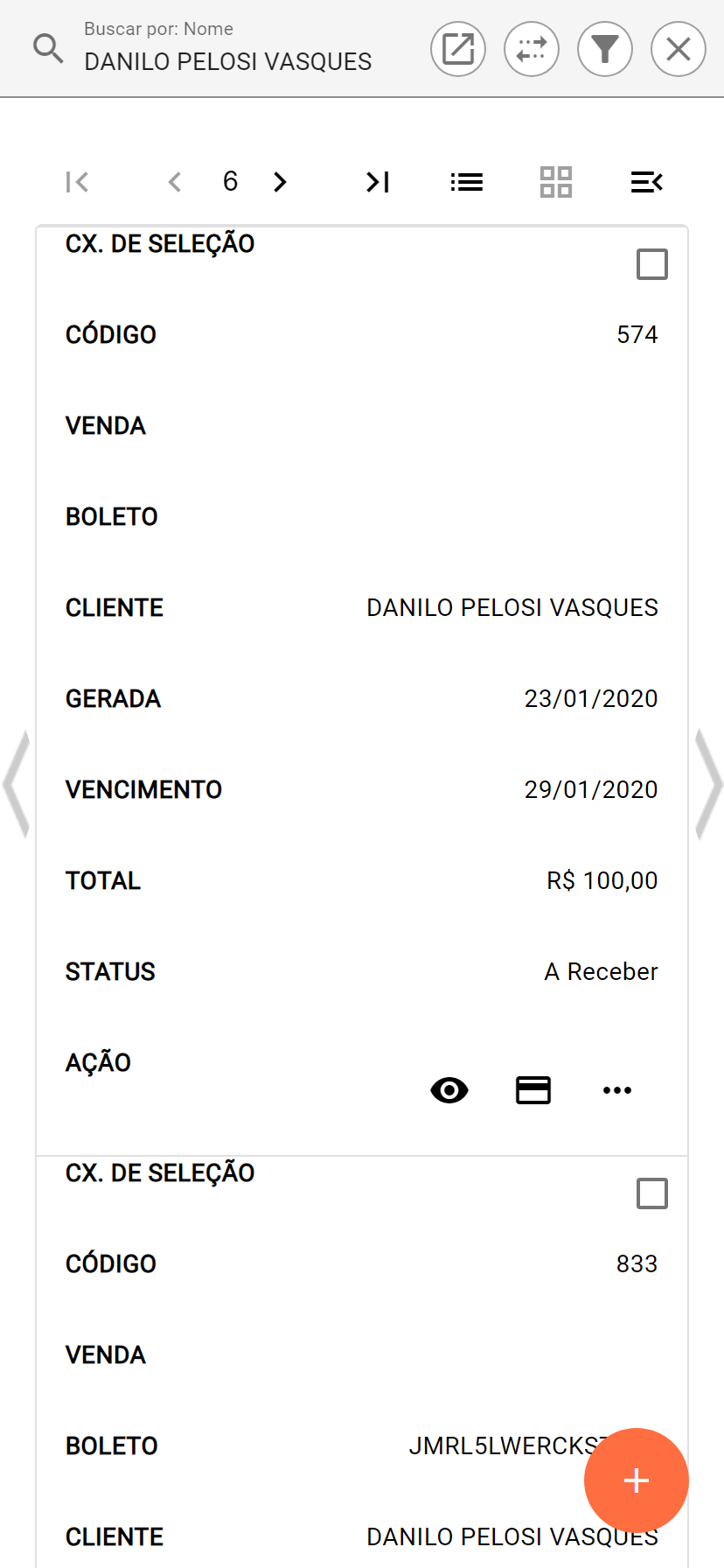Click the page number 6 indicator

229,182
